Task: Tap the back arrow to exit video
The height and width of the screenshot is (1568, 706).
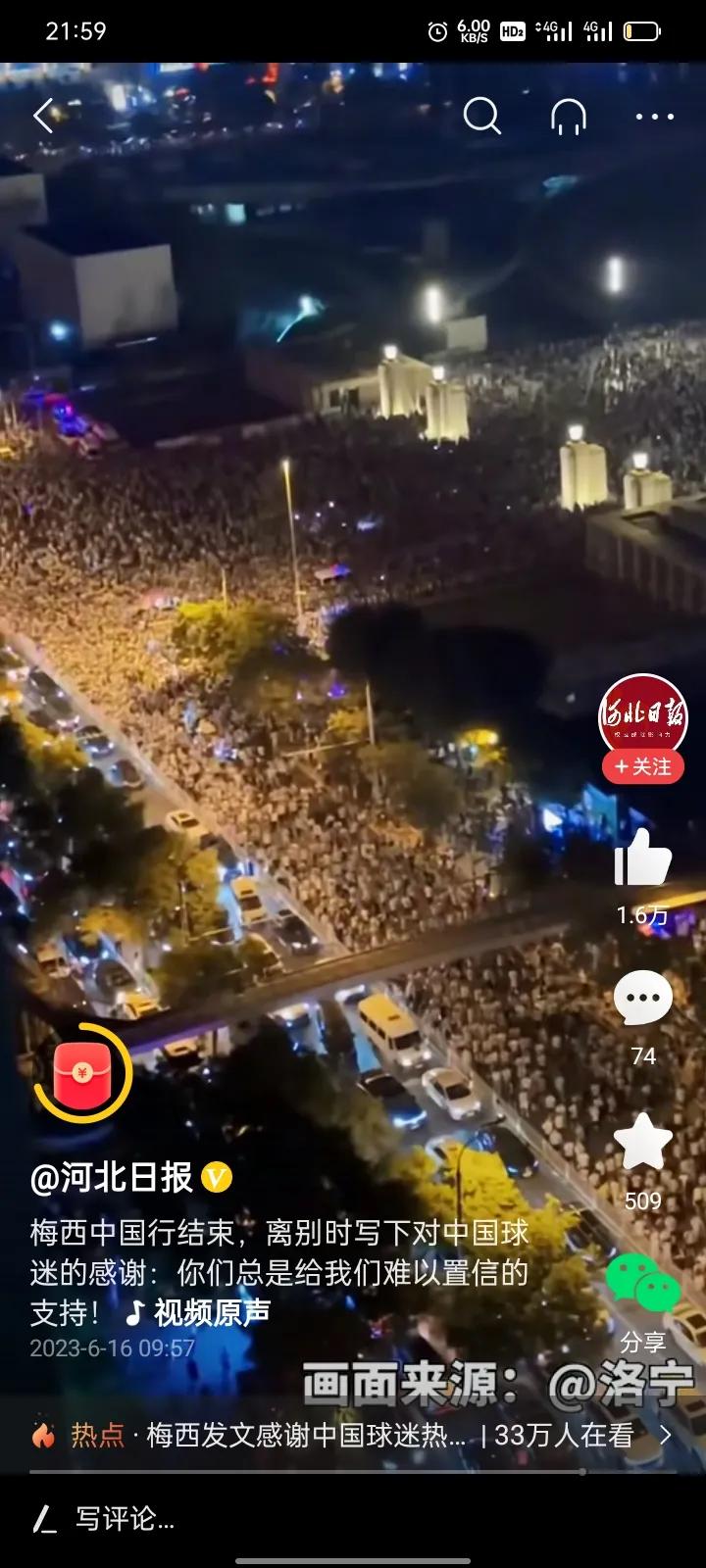Action: 44,116
